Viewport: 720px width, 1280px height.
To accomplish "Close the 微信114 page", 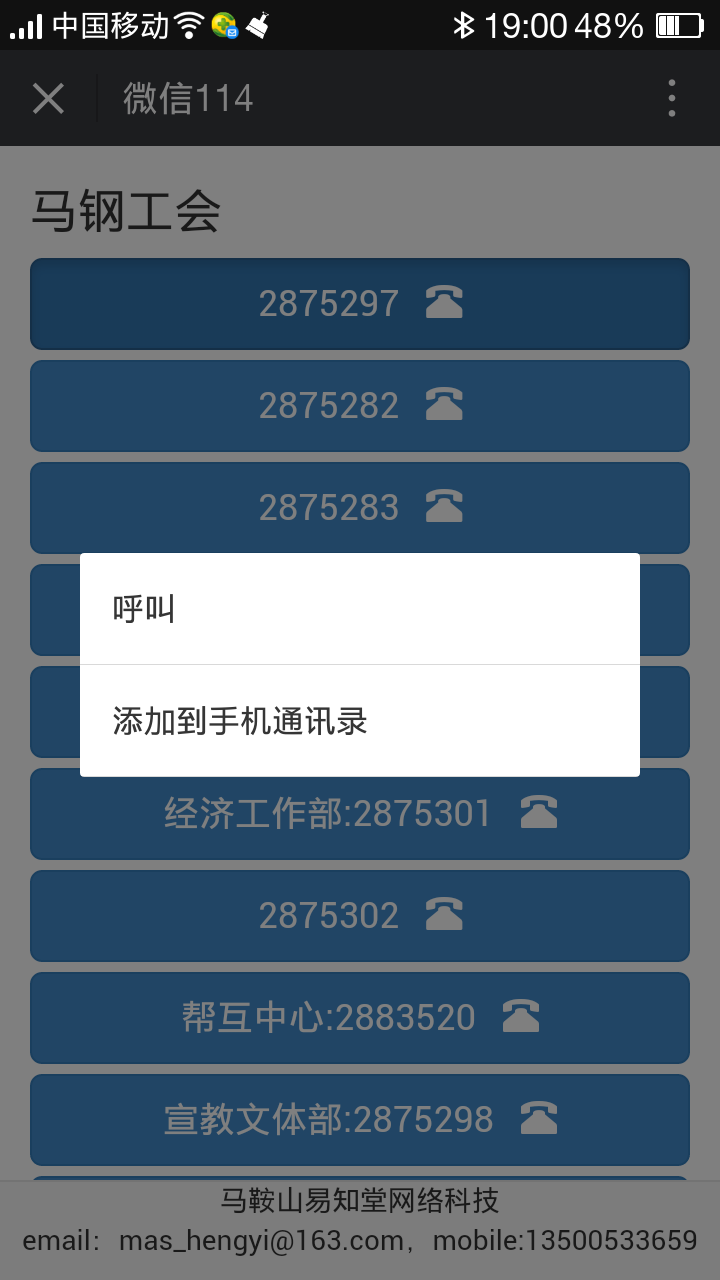I will point(48,98).
